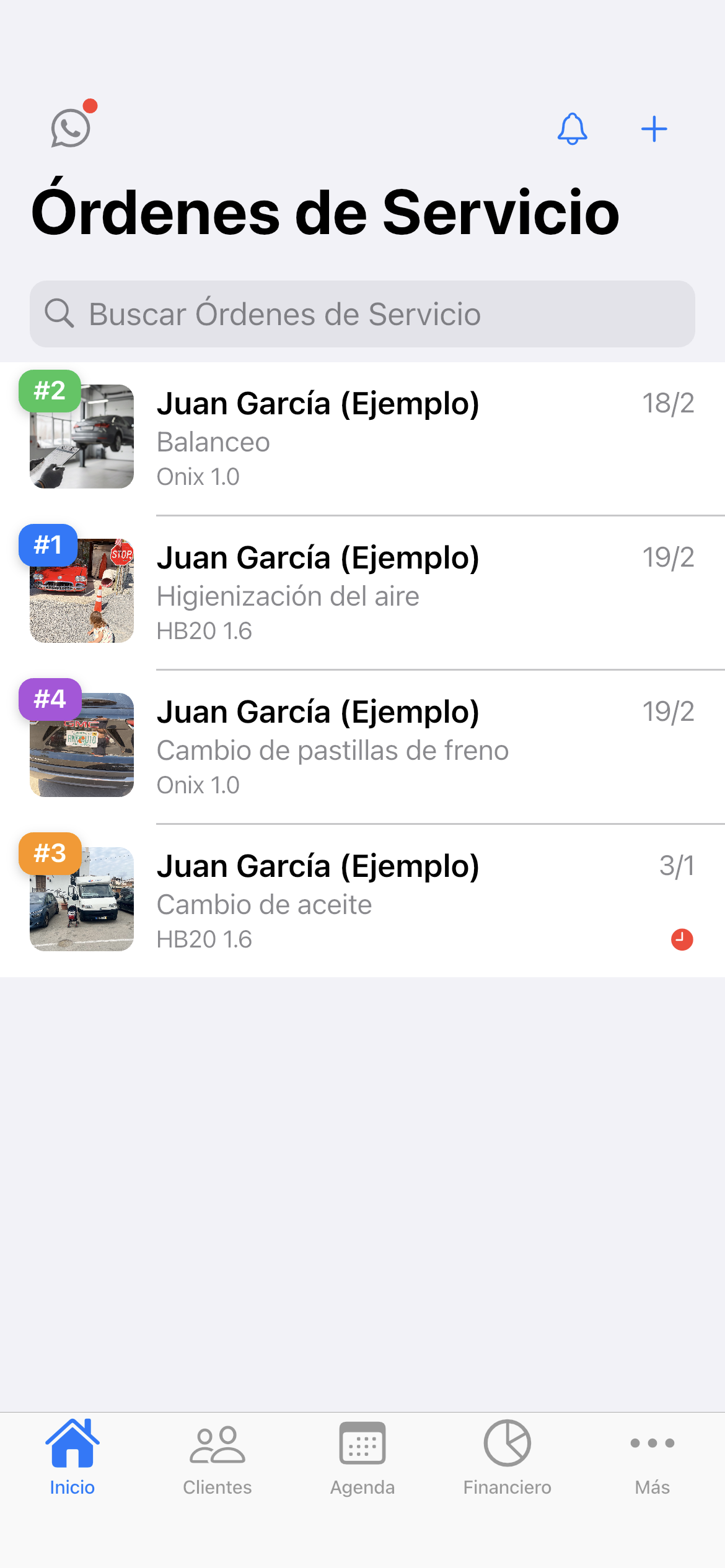This screenshot has height=1568, width=725.
Task: Click the red notification badge on WhatsApp
Action: (x=91, y=106)
